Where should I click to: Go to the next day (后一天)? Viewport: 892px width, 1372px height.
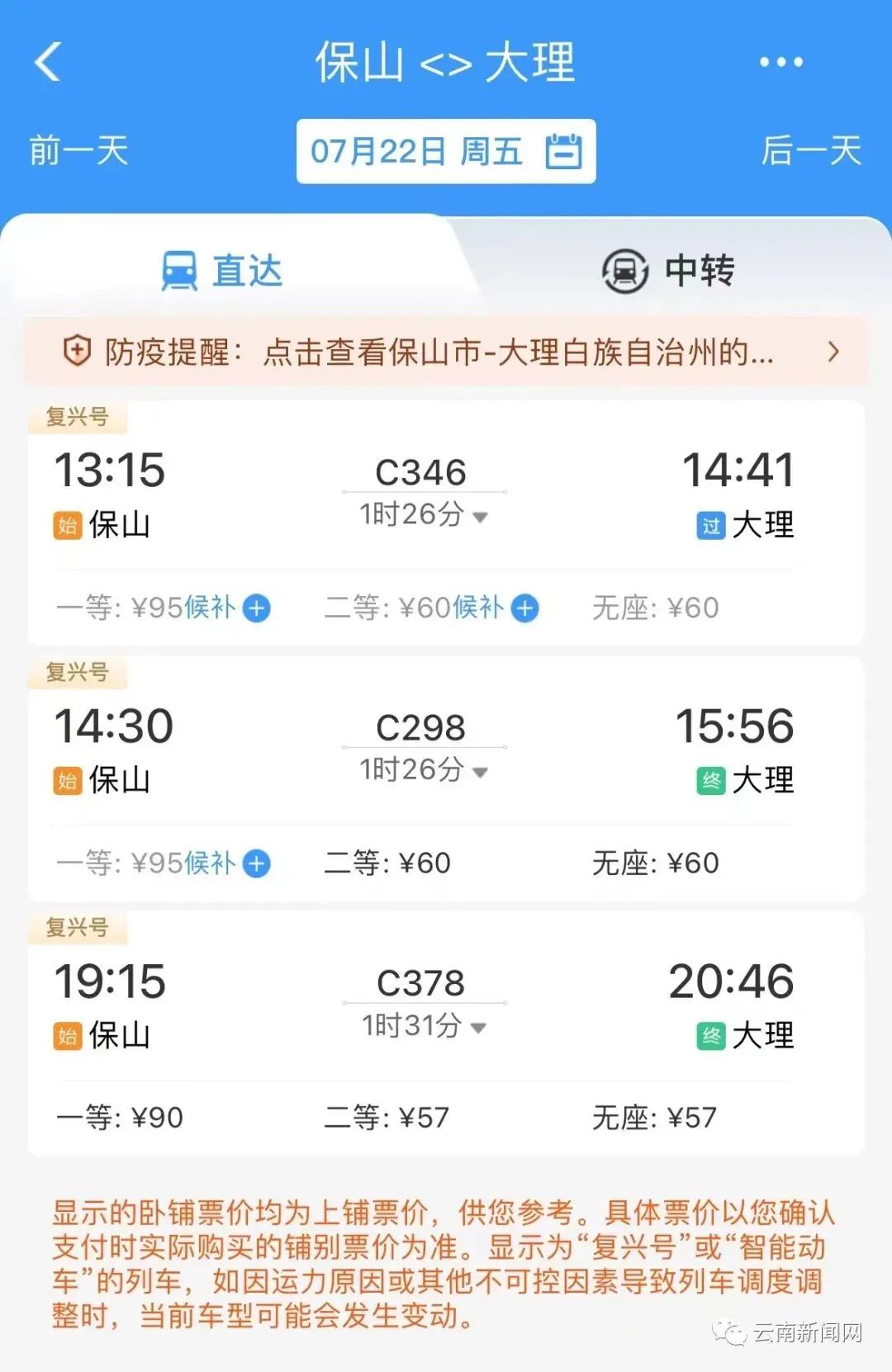point(811,151)
